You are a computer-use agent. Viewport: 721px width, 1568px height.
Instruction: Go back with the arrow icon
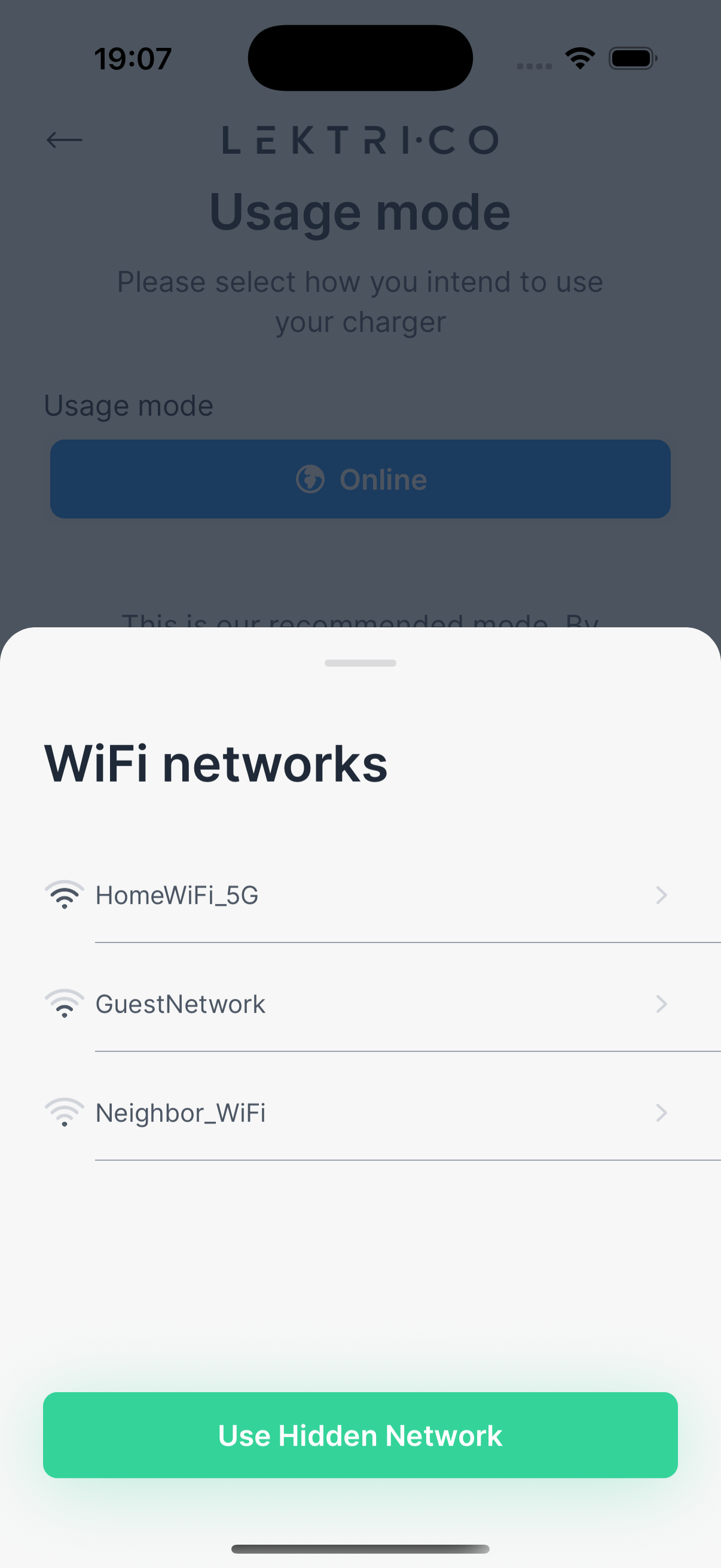(x=65, y=140)
